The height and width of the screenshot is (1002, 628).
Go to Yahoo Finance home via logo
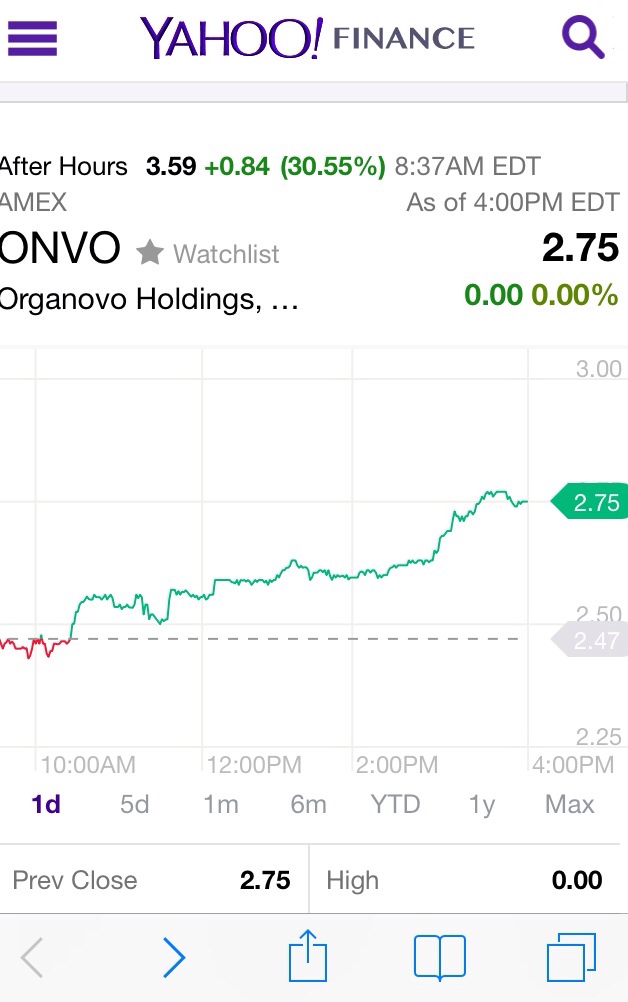[307, 39]
